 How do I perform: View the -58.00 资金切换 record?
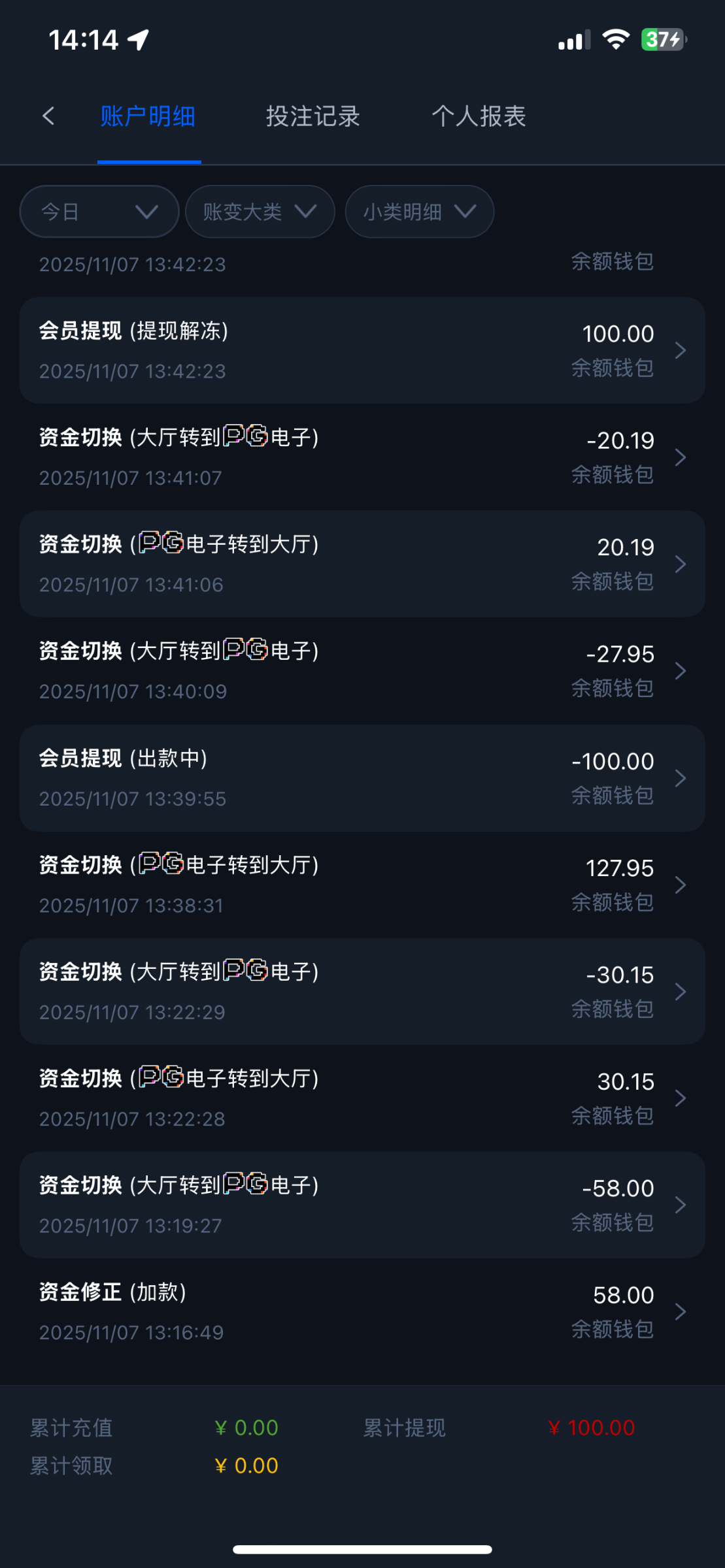(362, 1205)
